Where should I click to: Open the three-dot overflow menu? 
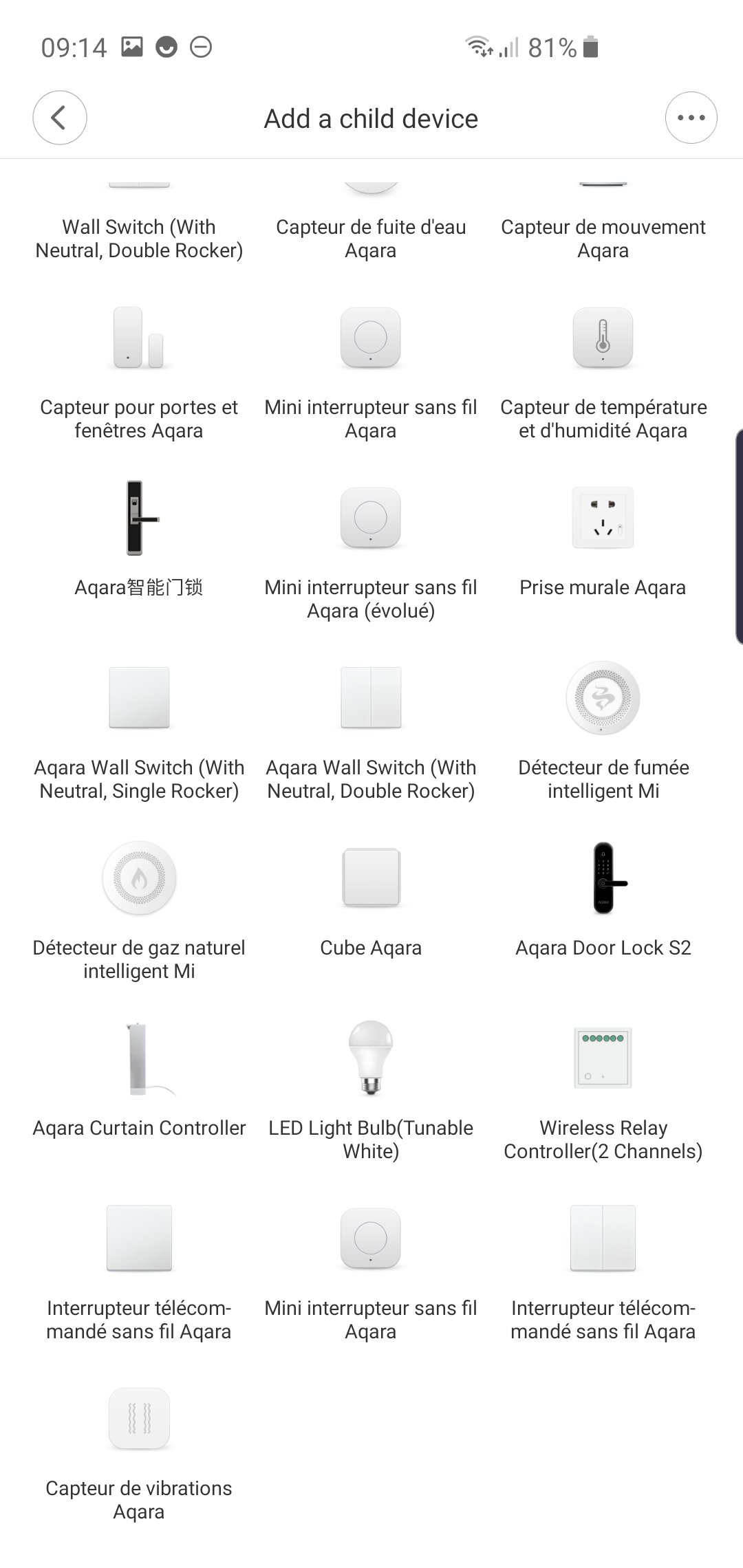[691, 118]
